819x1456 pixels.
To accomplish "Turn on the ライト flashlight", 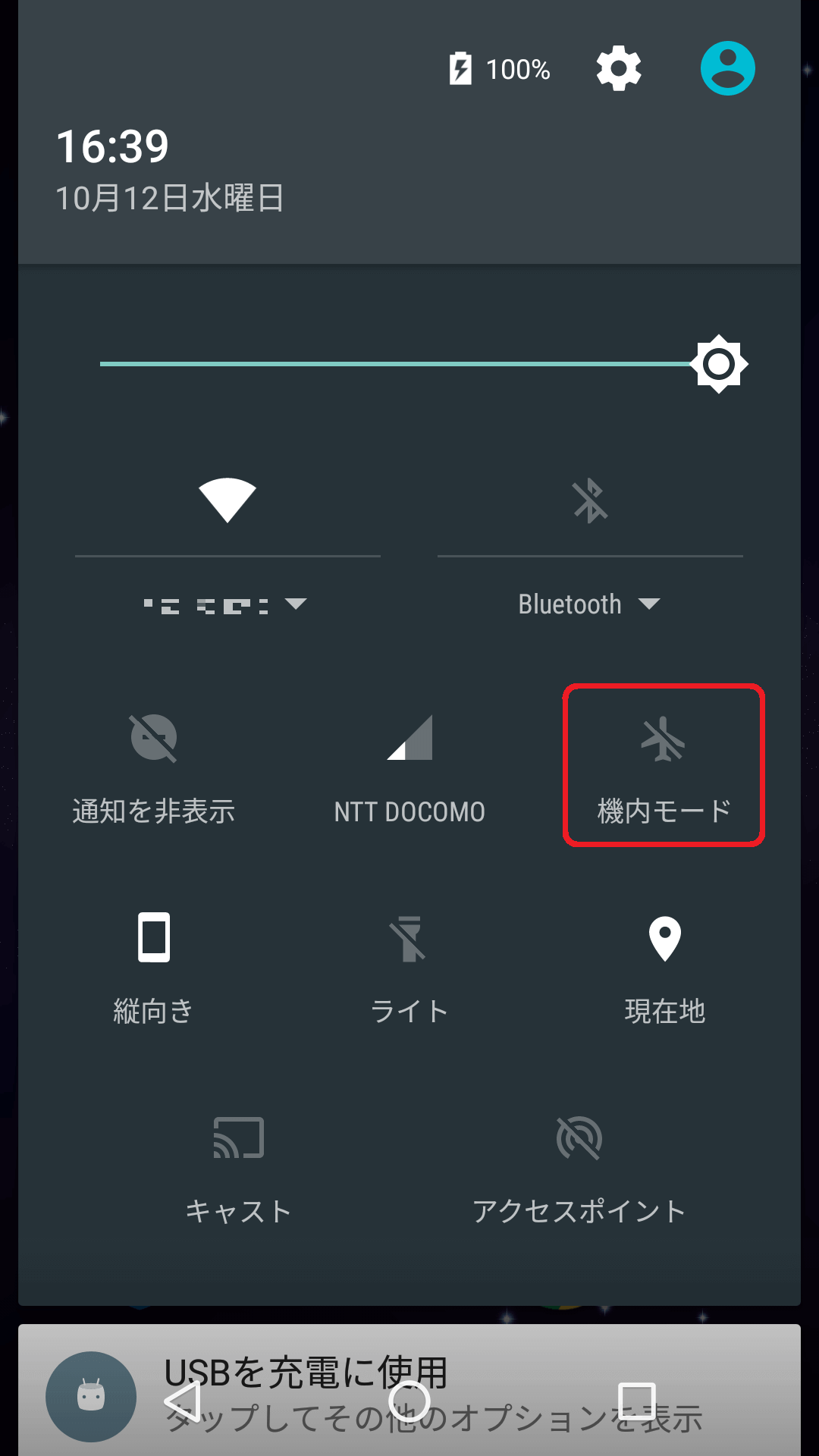I will pos(409,967).
